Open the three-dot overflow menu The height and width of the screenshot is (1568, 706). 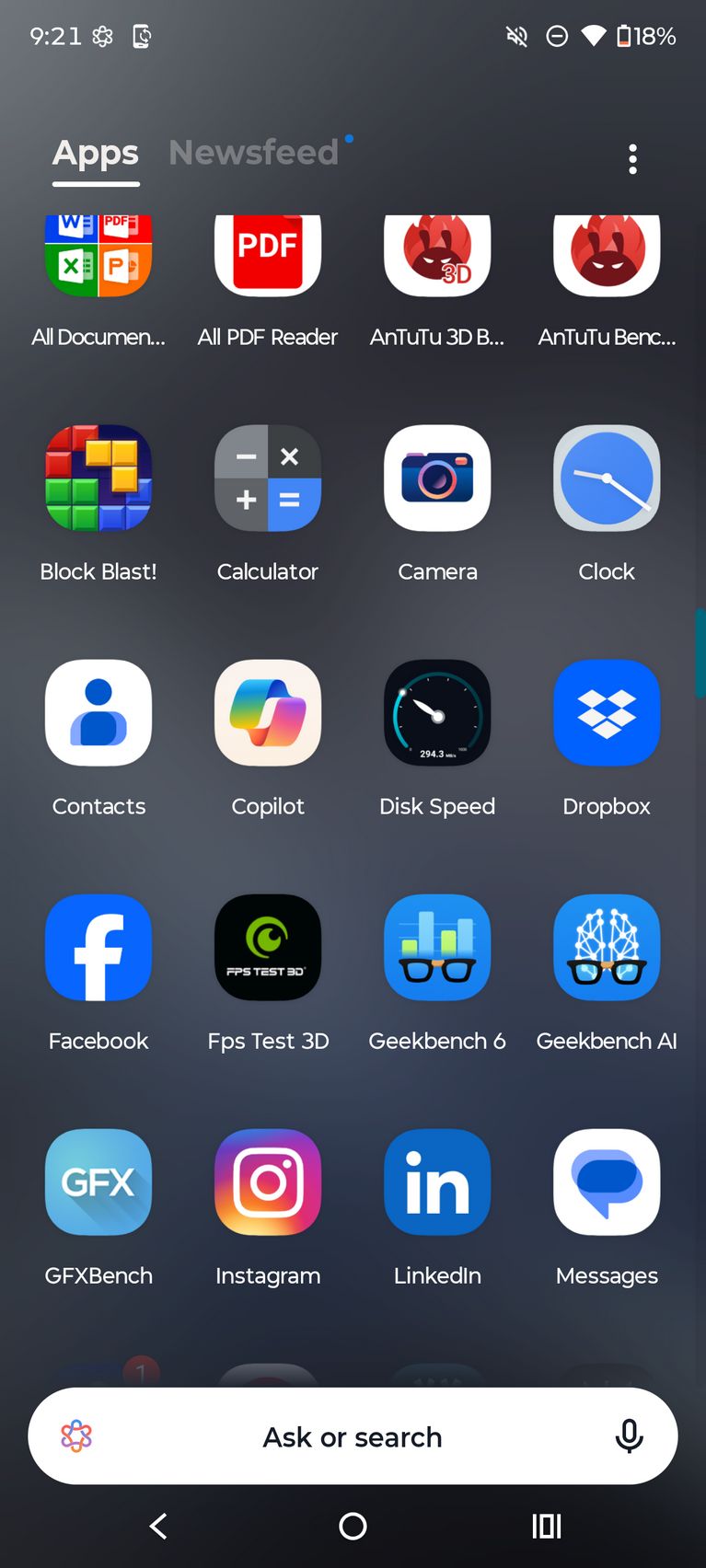pos(632,159)
